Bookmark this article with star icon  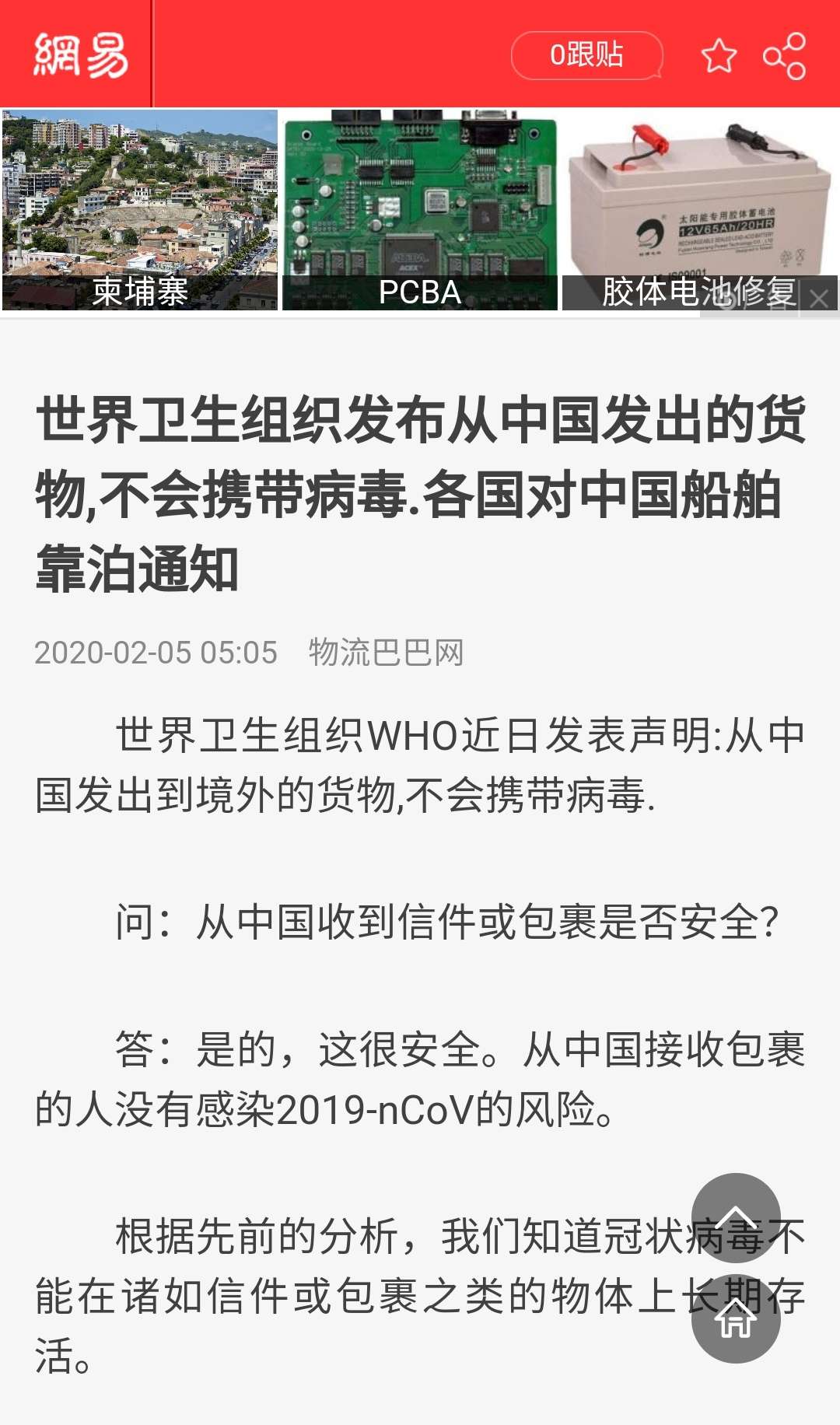click(719, 56)
